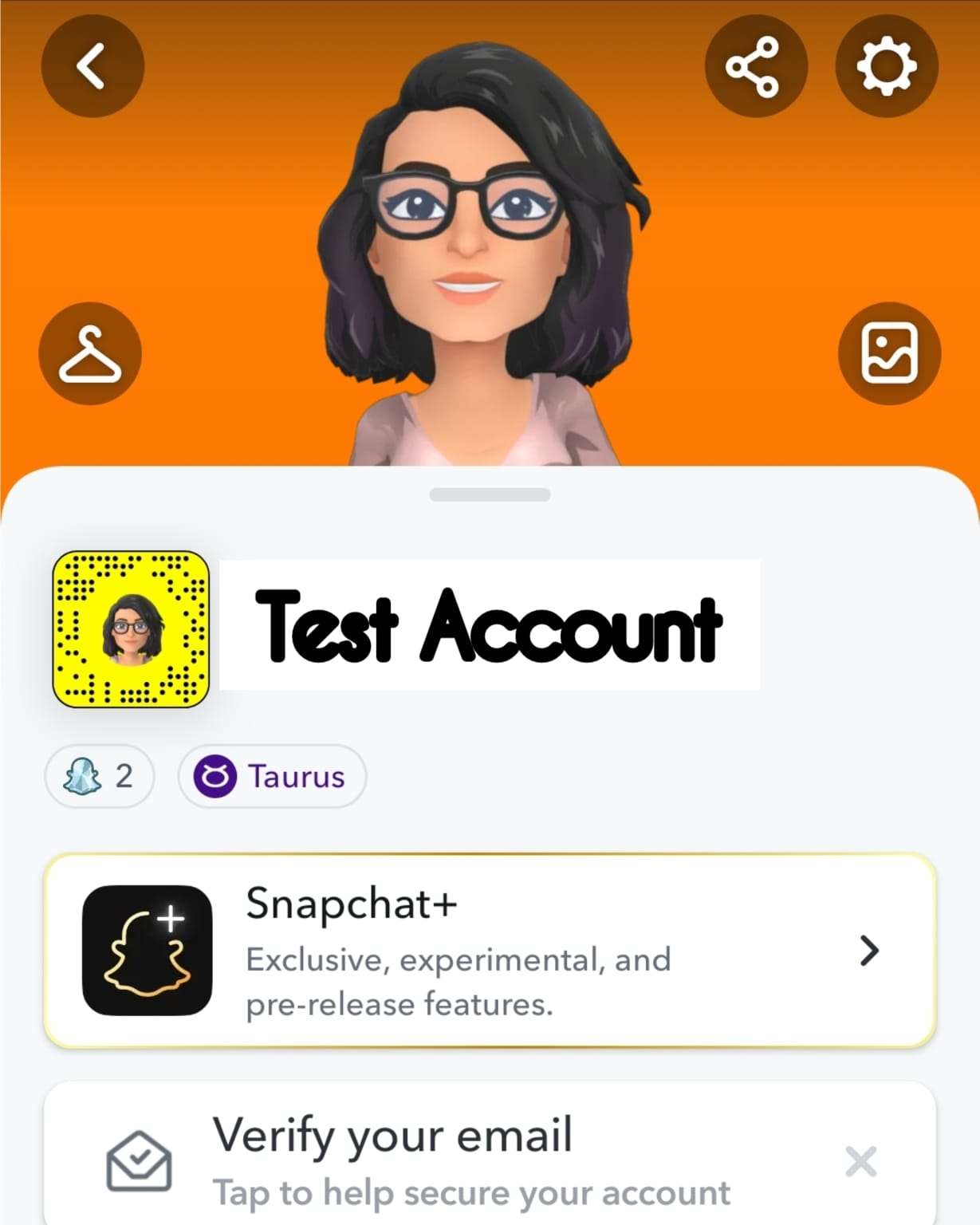Viewport: 980px width, 1225px height.
Task: Collapse the profile sheet via the grey bar
Action: coord(490,495)
